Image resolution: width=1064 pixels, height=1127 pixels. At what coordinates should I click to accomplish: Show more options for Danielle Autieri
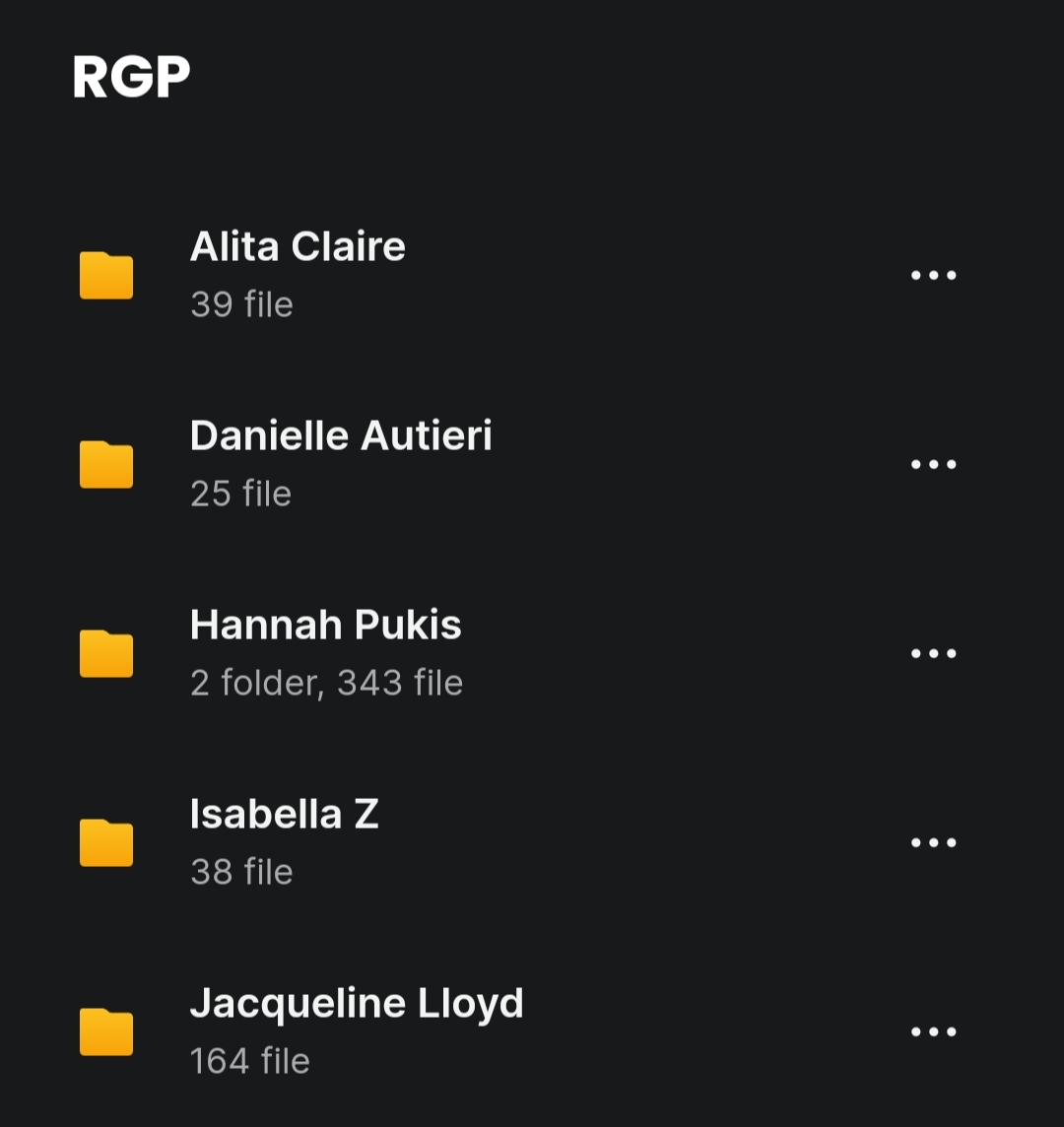933,464
